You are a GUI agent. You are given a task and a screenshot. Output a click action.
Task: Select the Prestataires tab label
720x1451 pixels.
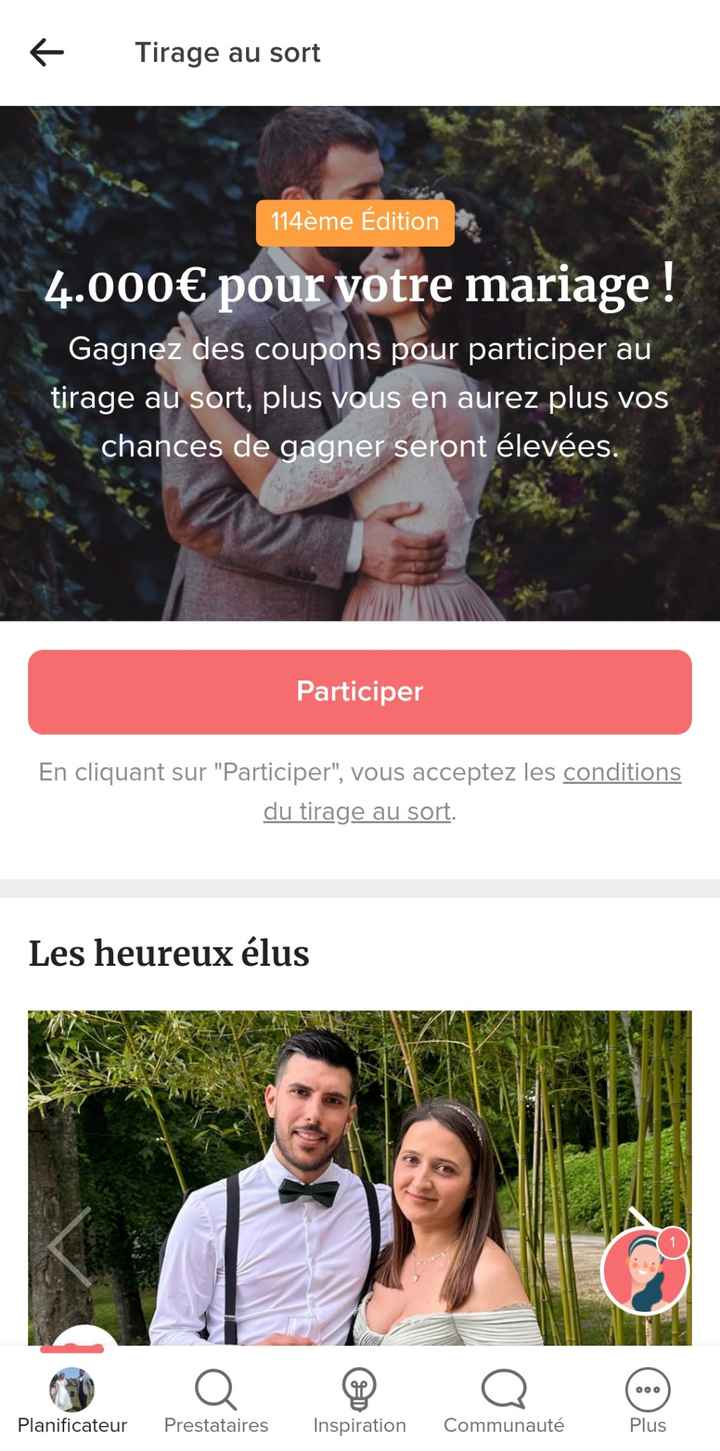(x=215, y=1424)
